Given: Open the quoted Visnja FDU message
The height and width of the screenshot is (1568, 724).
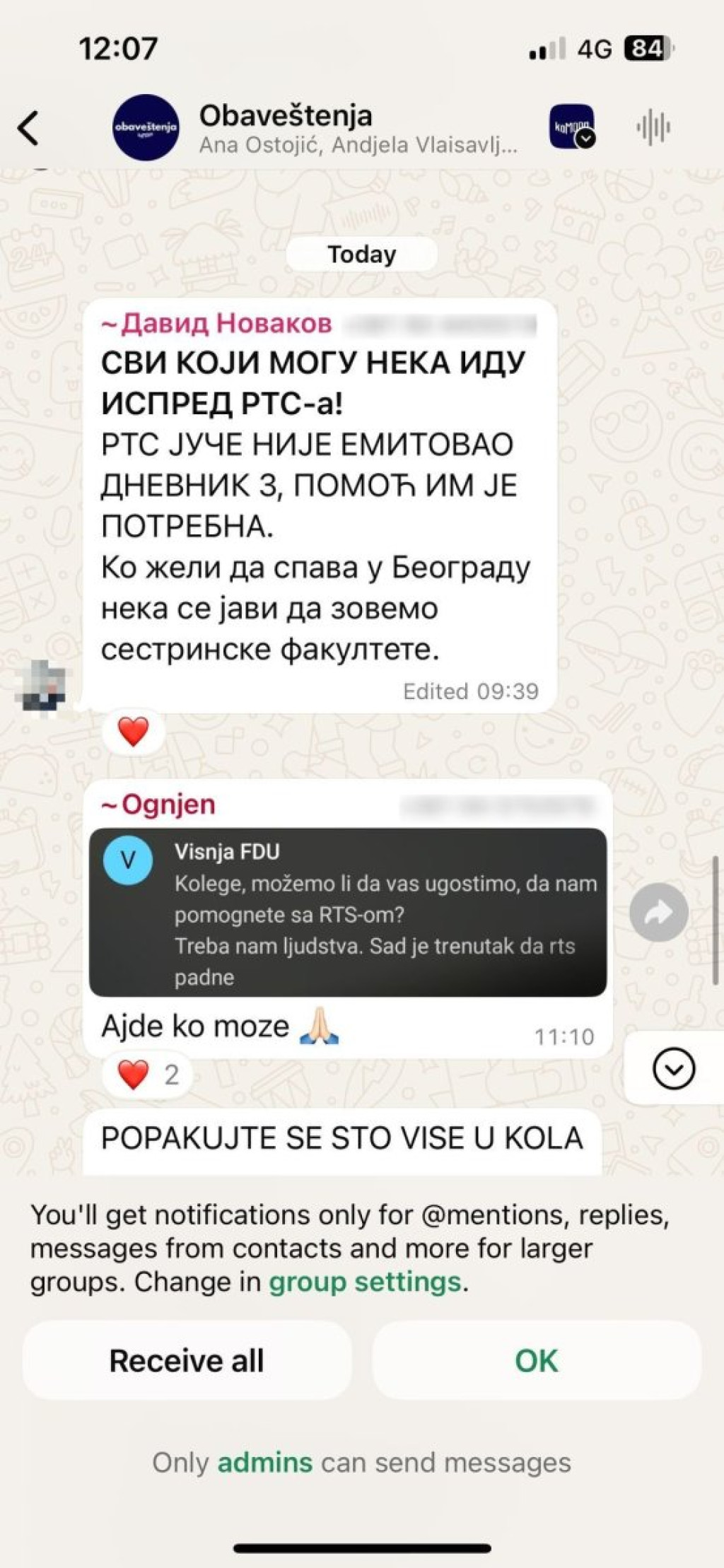Looking at the screenshot, I should 347,913.
